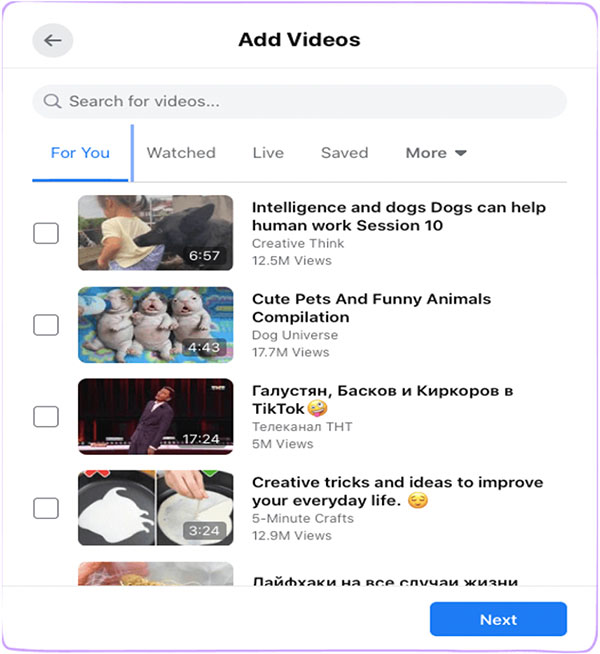Expand the More dropdown
600x654 pixels.
[436, 153]
